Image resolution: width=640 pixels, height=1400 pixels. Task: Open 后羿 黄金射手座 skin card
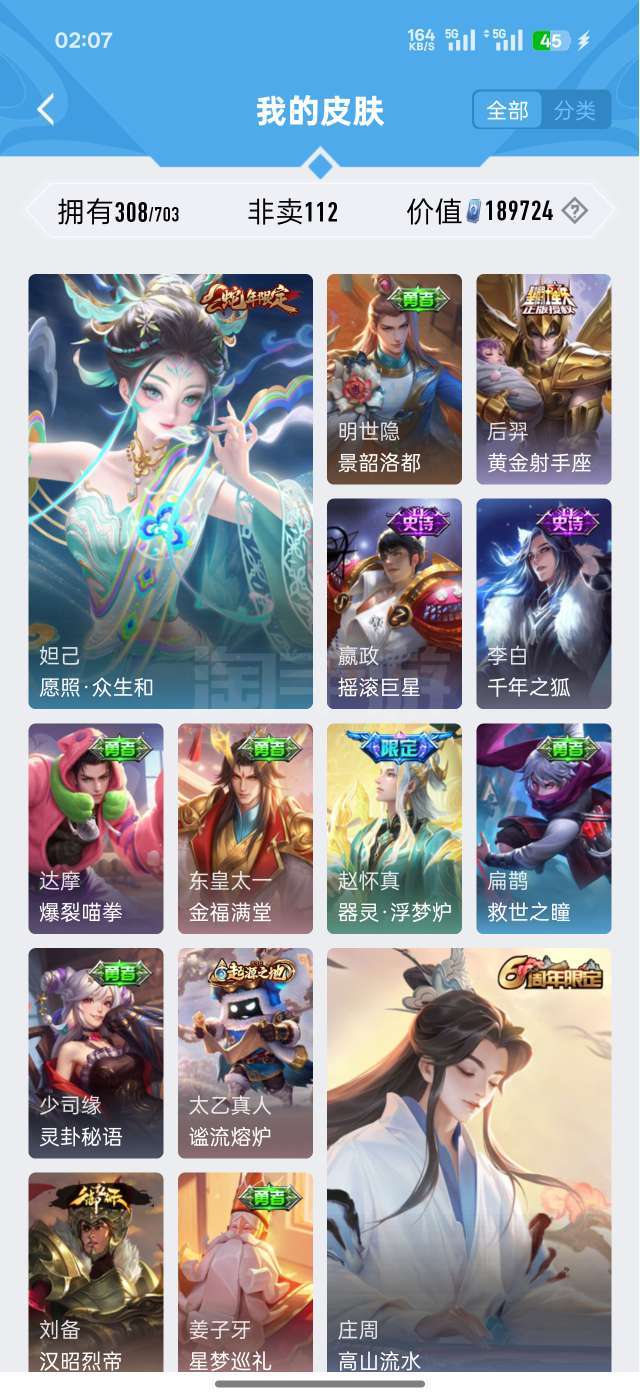tap(544, 379)
